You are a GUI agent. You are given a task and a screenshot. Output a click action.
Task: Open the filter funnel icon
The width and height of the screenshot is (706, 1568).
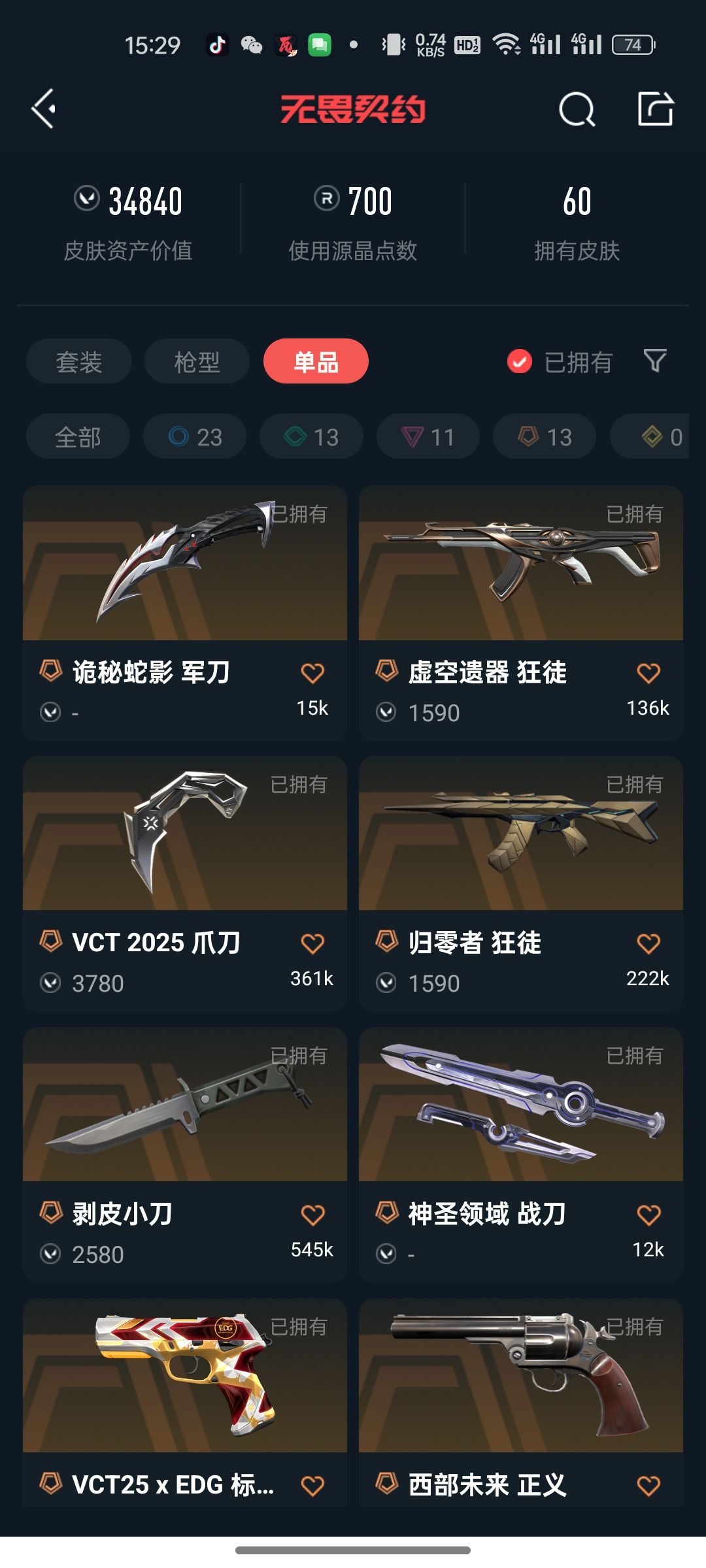pos(655,361)
